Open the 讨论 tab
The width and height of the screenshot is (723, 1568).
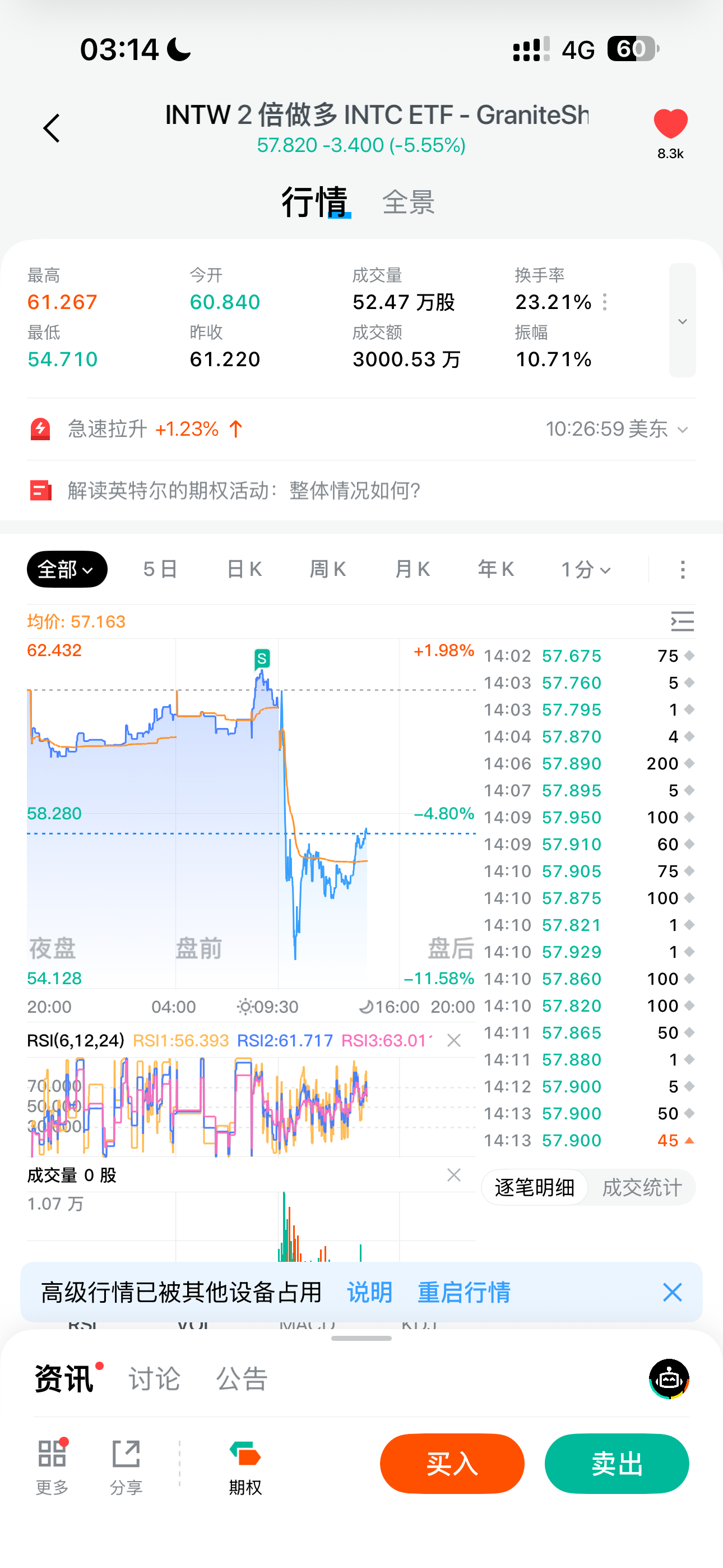[155, 1378]
